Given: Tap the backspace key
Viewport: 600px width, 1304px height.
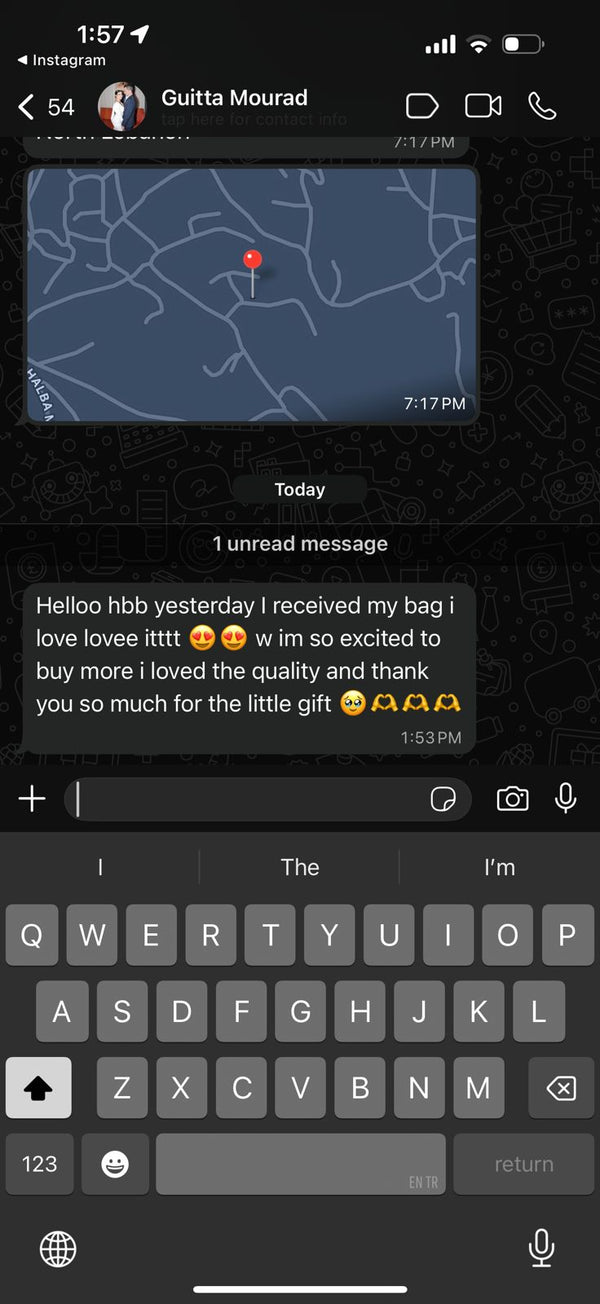Looking at the screenshot, I should (x=561, y=1088).
